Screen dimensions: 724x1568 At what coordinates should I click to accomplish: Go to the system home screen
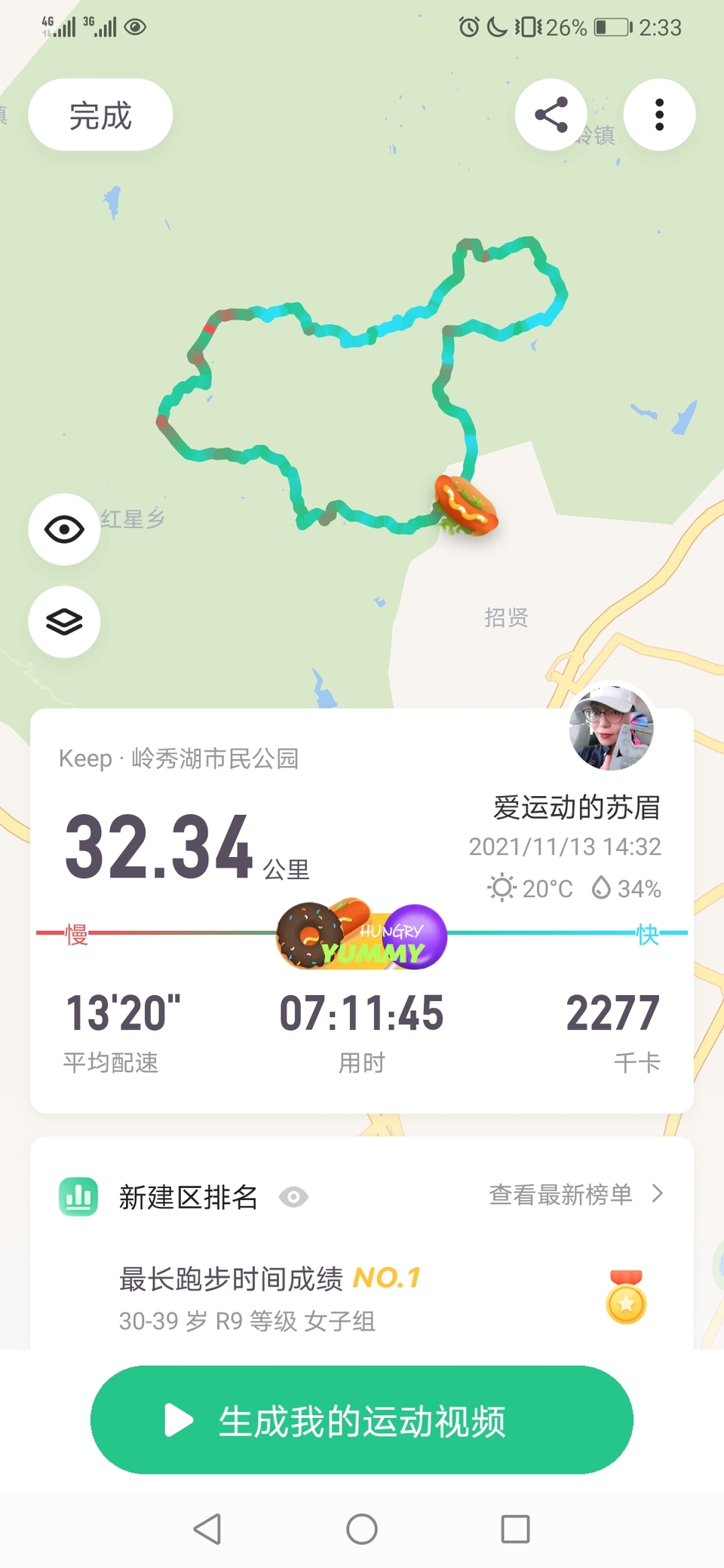click(x=362, y=1529)
